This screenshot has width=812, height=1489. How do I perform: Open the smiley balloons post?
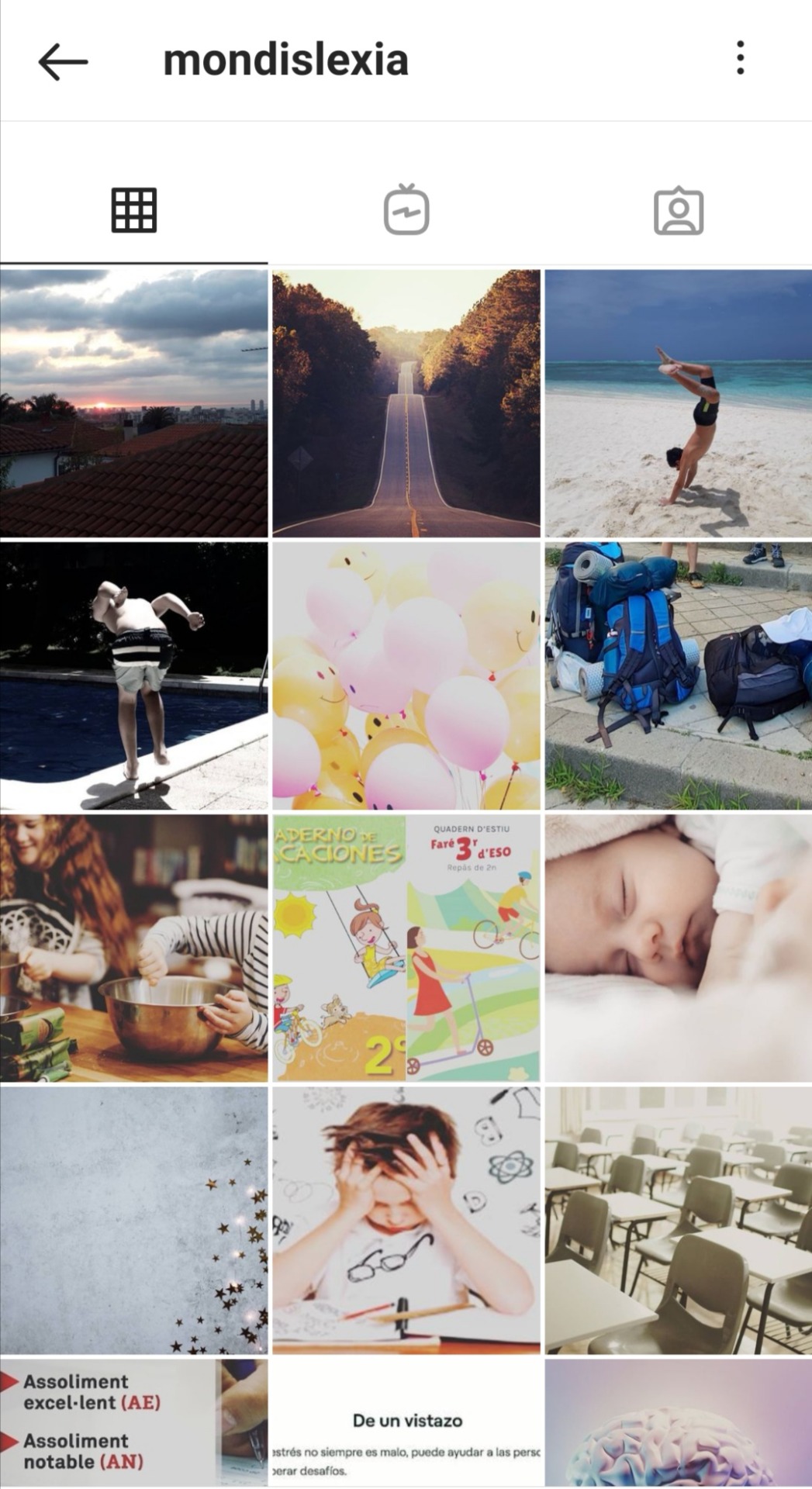pyautogui.click(x=406, y=675)
